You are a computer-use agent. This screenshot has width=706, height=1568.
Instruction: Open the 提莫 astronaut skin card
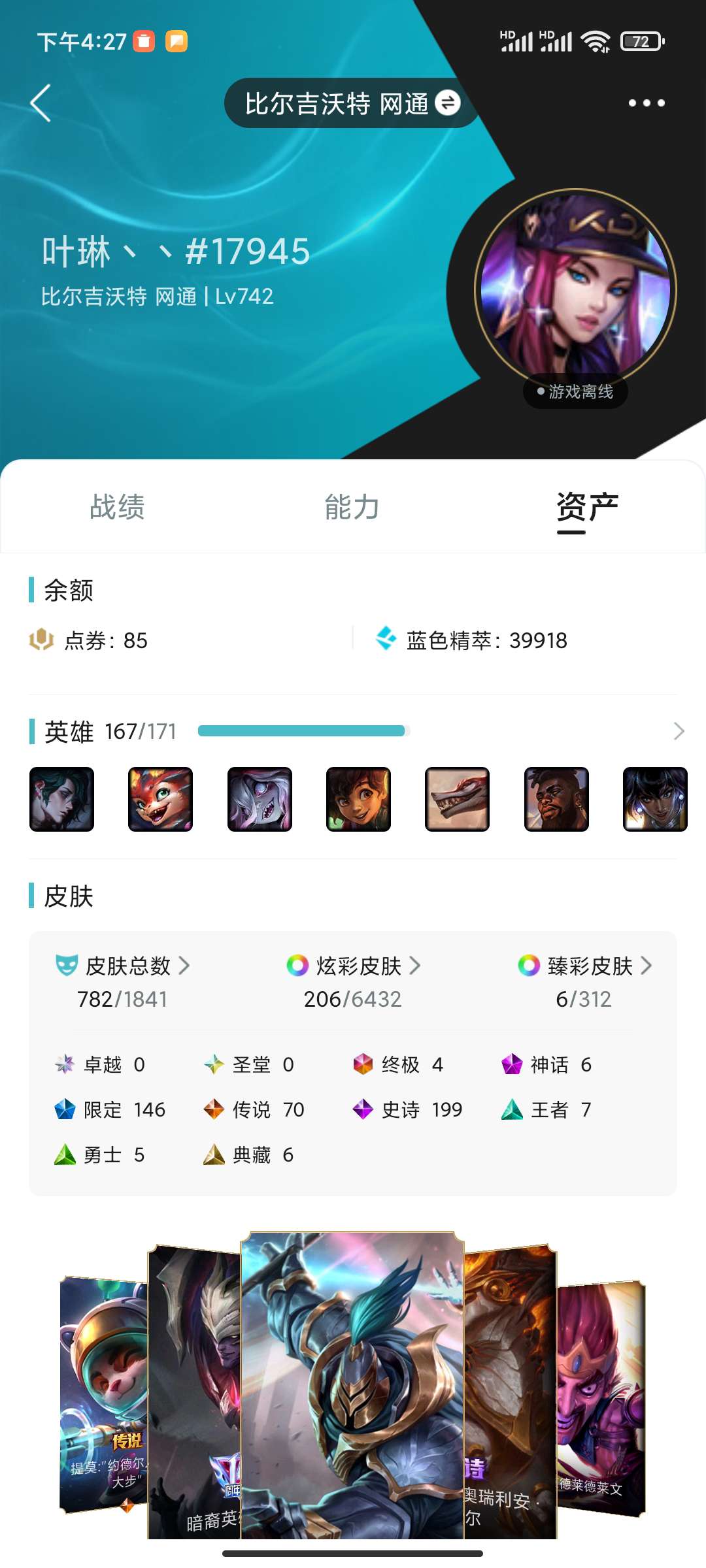[x=103, y=1392]
